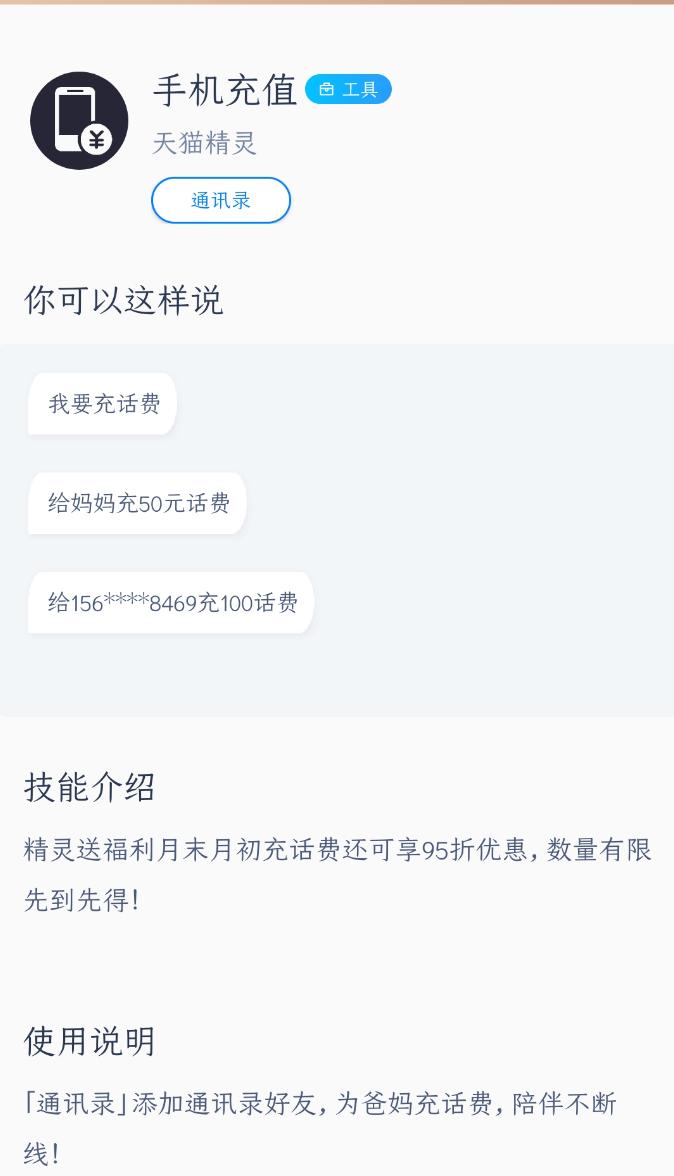This screenshot has height=1176, width=674.
Task: Tap the 给156****8469充100话费 example
Action: [172, 603]
